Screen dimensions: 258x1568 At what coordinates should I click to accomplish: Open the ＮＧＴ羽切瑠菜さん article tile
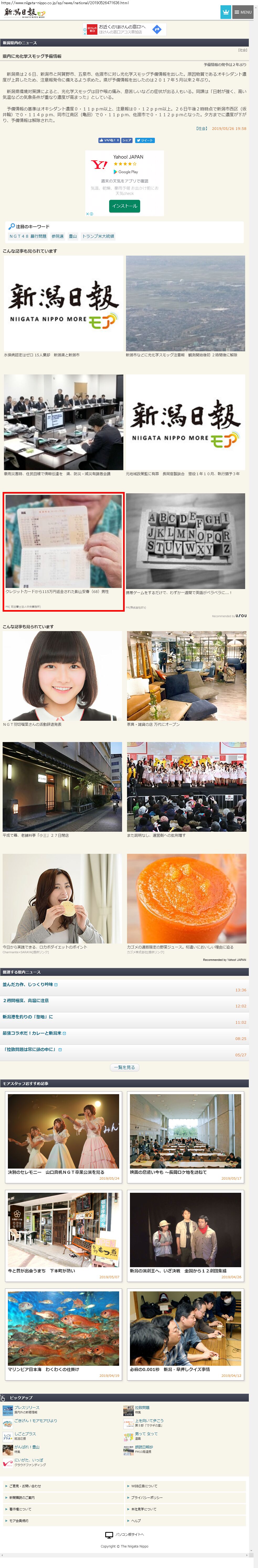click(x=62, y=679)
